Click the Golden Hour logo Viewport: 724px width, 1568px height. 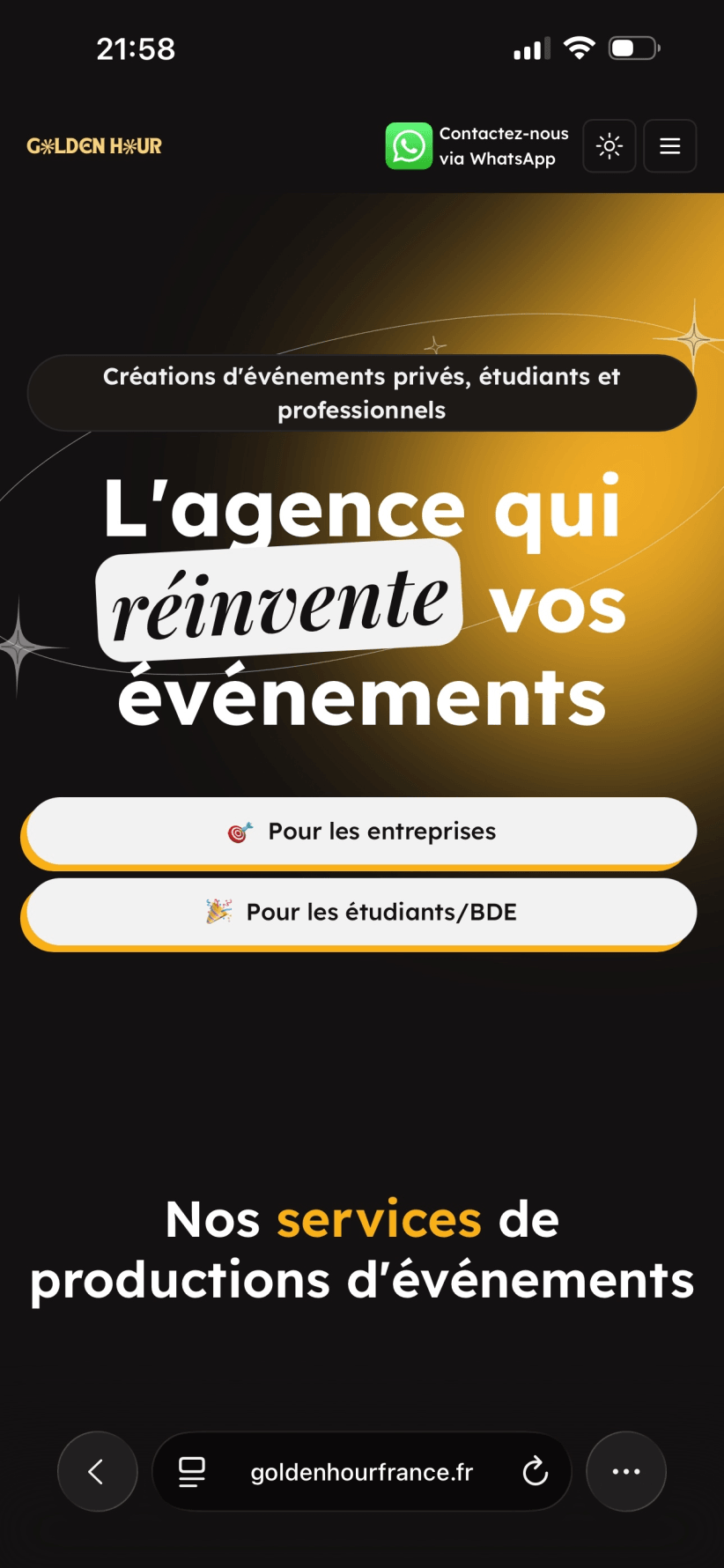click(x=94, y=145)
